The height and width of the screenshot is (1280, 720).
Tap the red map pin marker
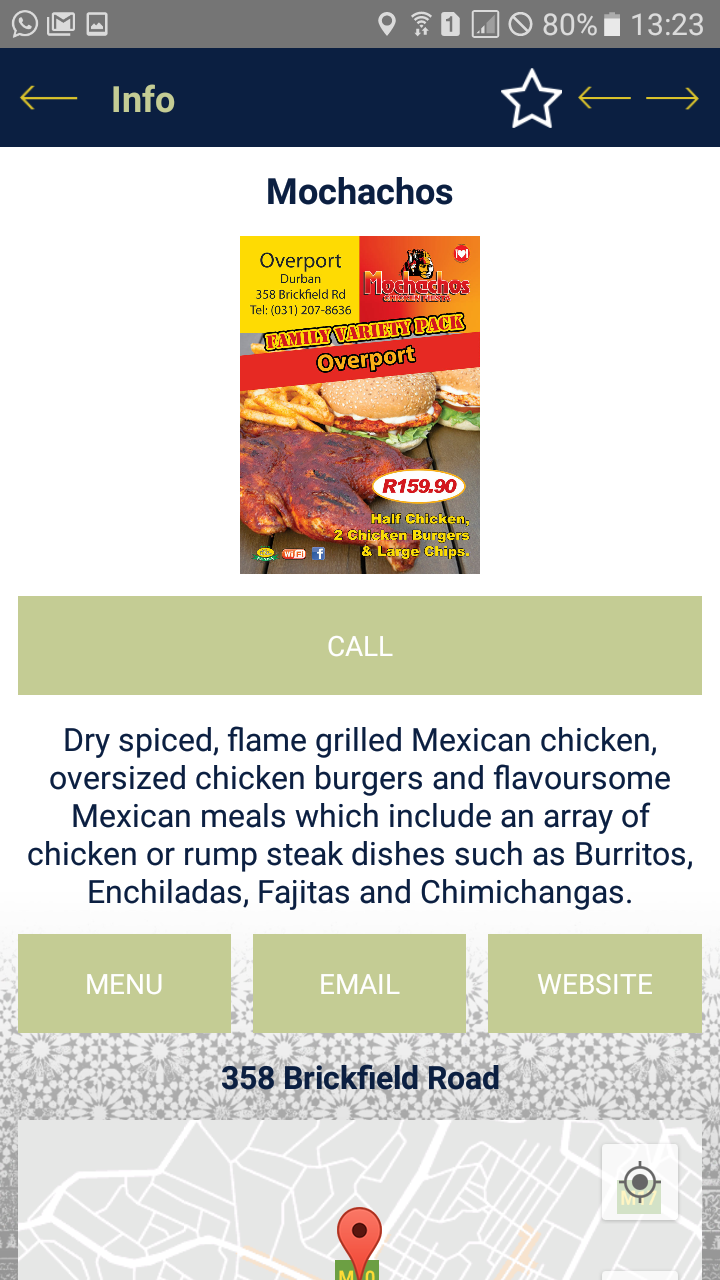(x=359, y=1238)
